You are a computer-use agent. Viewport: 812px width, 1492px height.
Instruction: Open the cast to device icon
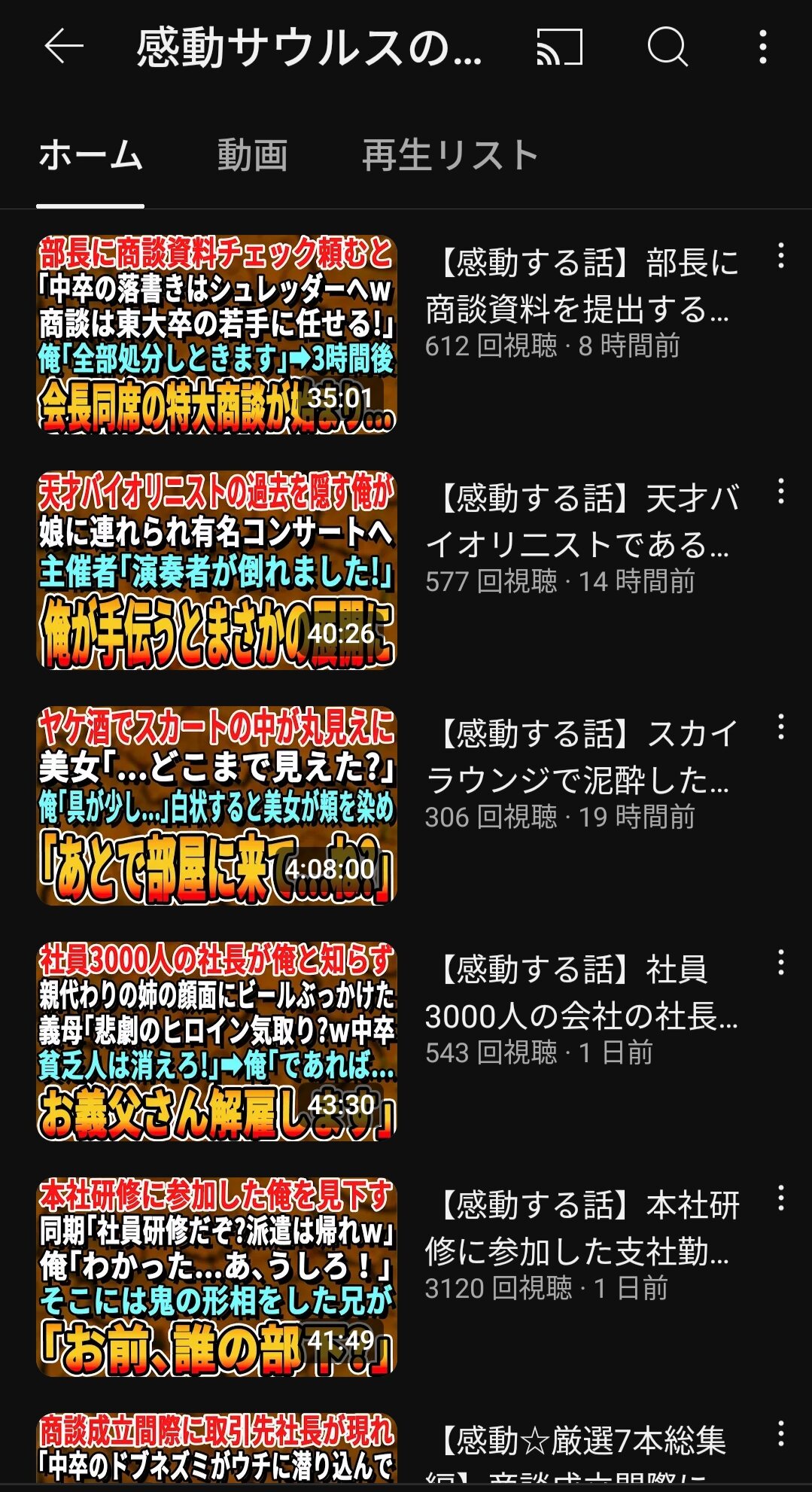(x=559, y=47)
